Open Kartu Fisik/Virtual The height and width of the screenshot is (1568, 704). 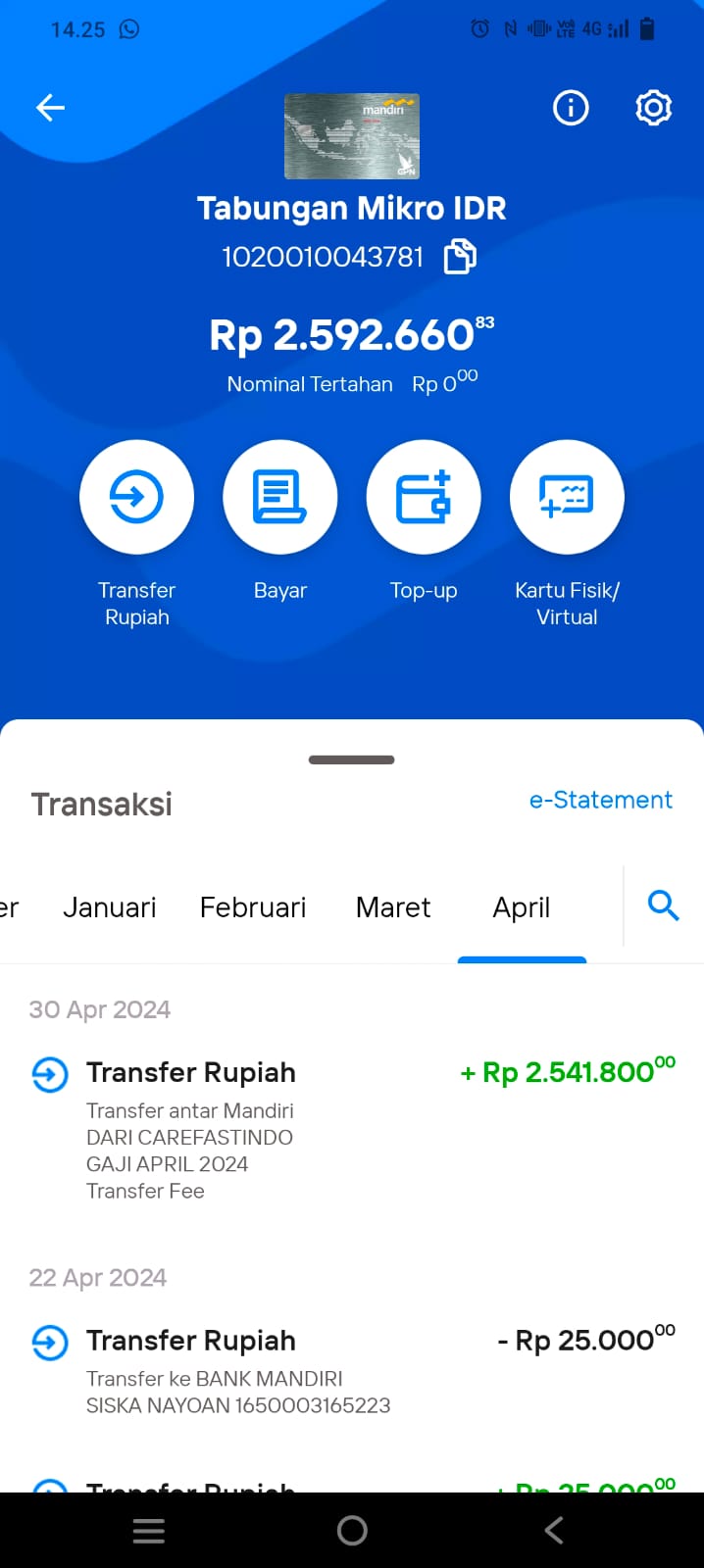pyautogui.click(x=567, y=497)
